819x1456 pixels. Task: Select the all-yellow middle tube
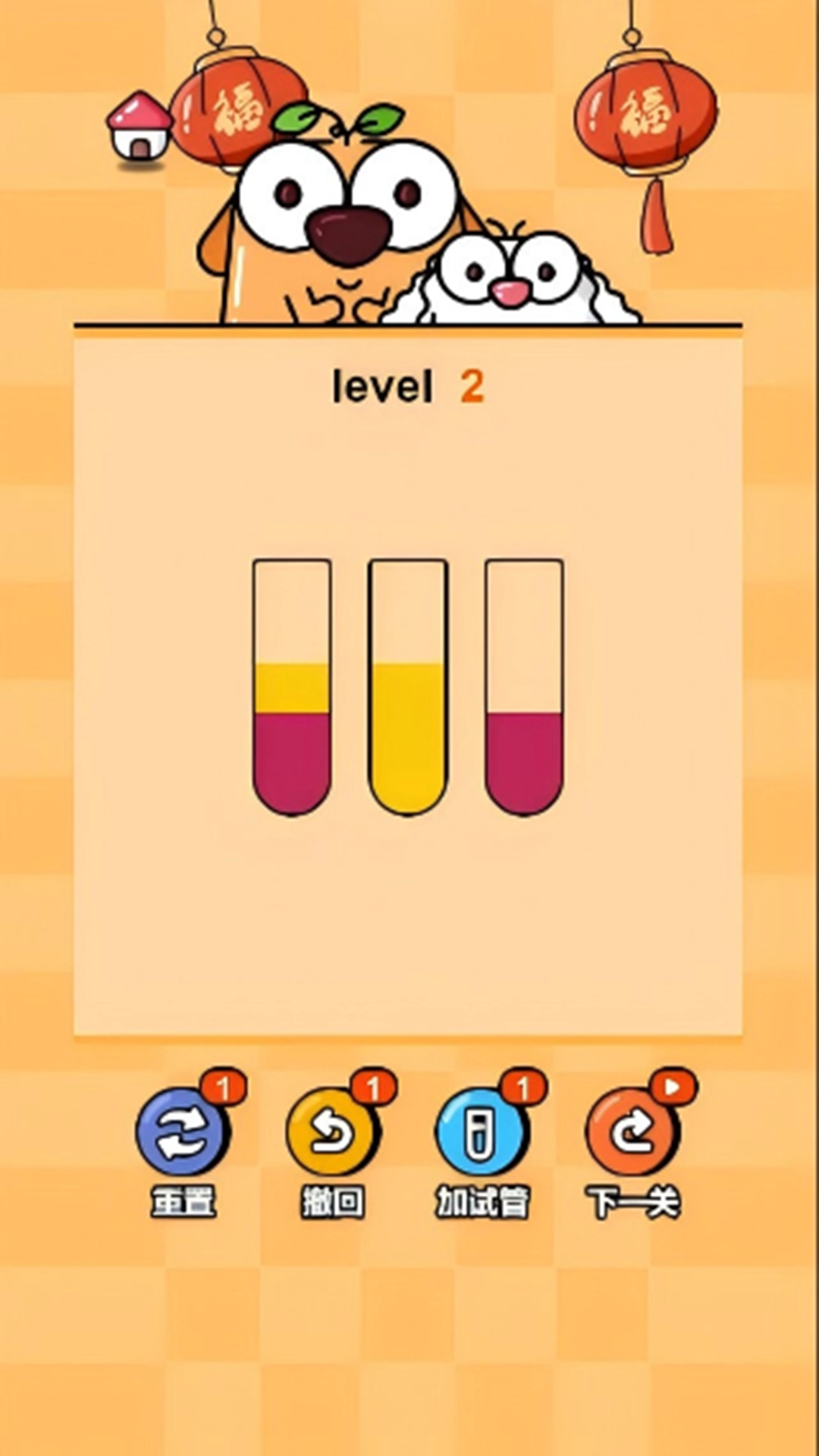tap(408, 687)
